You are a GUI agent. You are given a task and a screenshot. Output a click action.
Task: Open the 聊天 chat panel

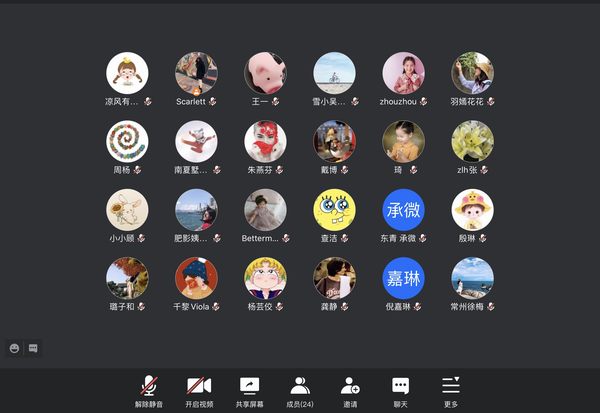[400, 389]
